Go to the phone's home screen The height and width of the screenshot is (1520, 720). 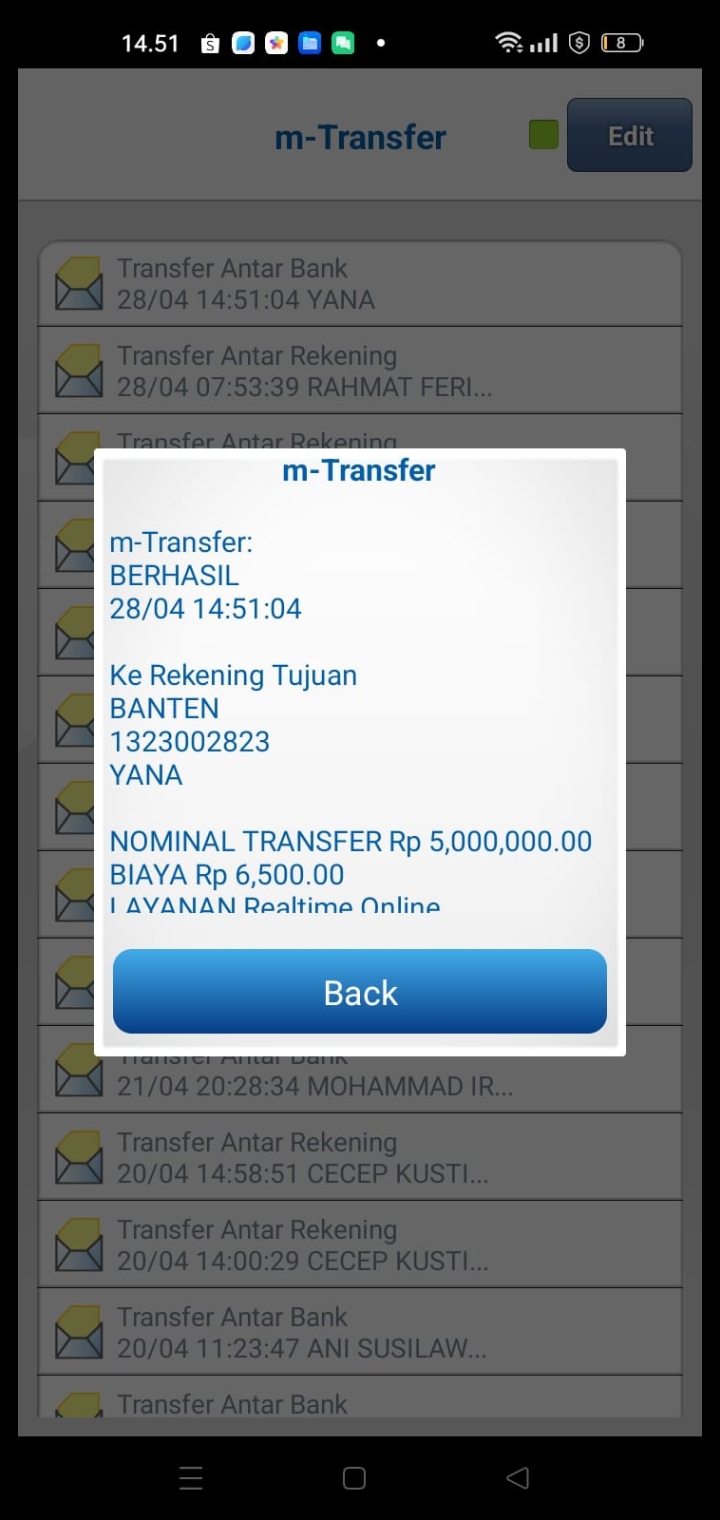354,1478
